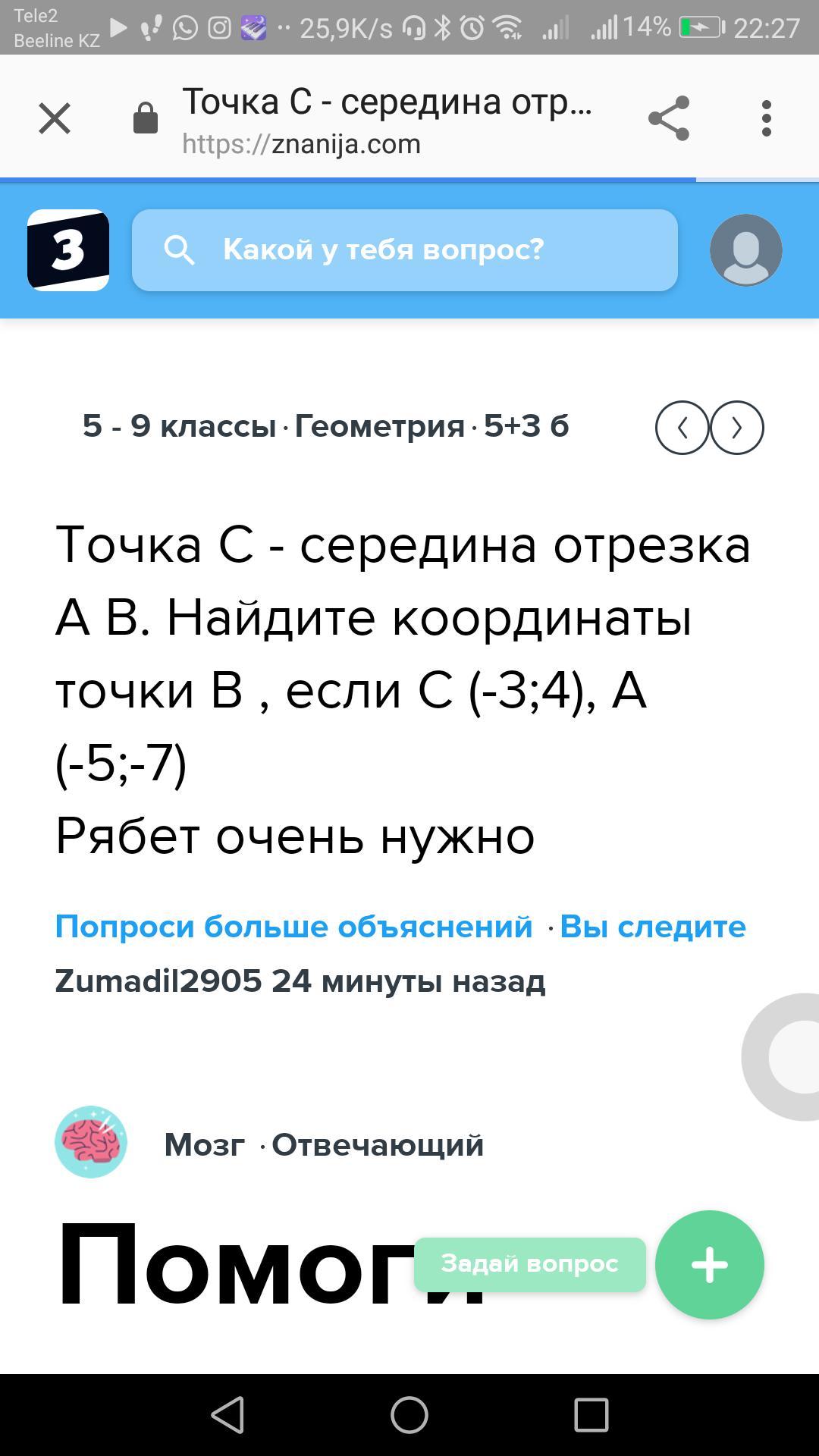The image size is (819, 1456).
Task: Open the recent apps overview
Action: point(591,1415)
